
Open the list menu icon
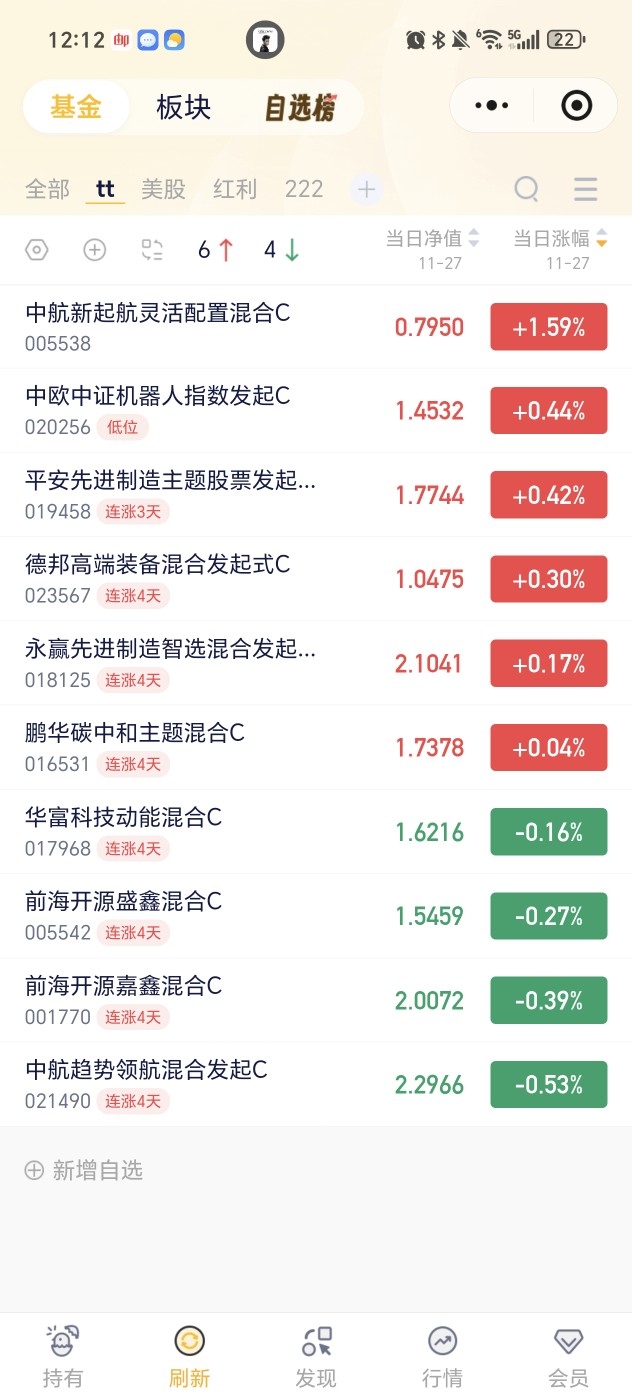point(586,189)
